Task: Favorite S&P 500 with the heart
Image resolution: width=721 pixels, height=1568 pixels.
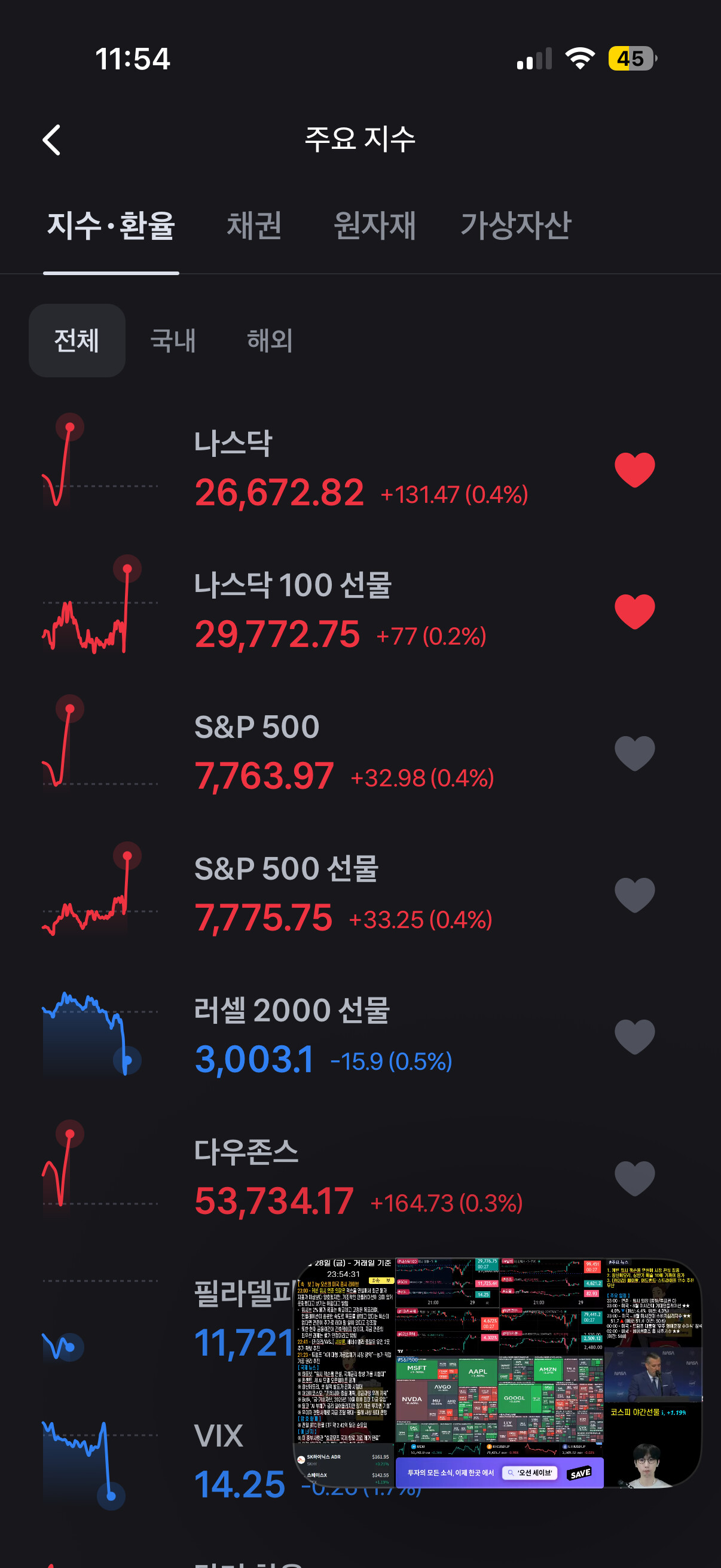Action: click(634, 753)
